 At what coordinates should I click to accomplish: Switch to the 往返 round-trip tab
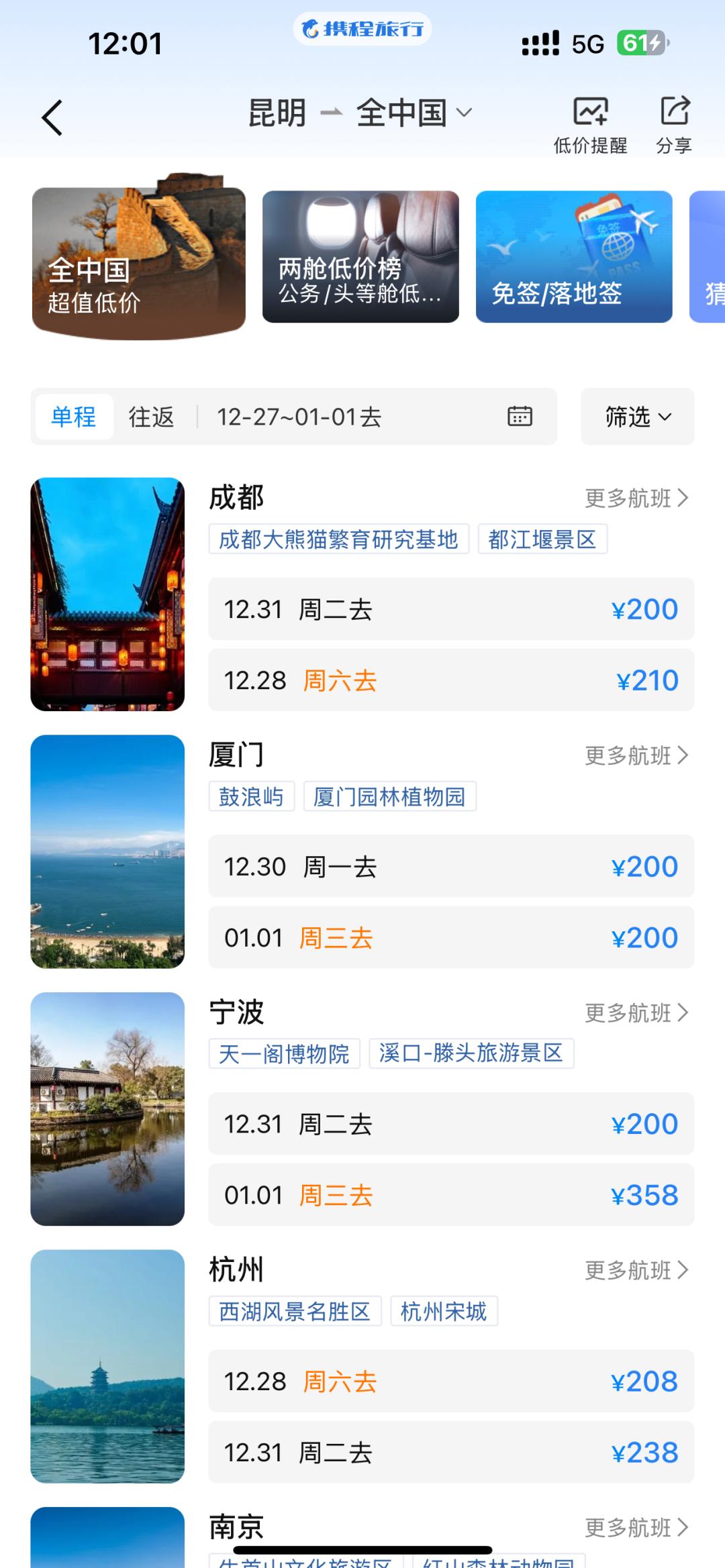[x=151, y=417]
